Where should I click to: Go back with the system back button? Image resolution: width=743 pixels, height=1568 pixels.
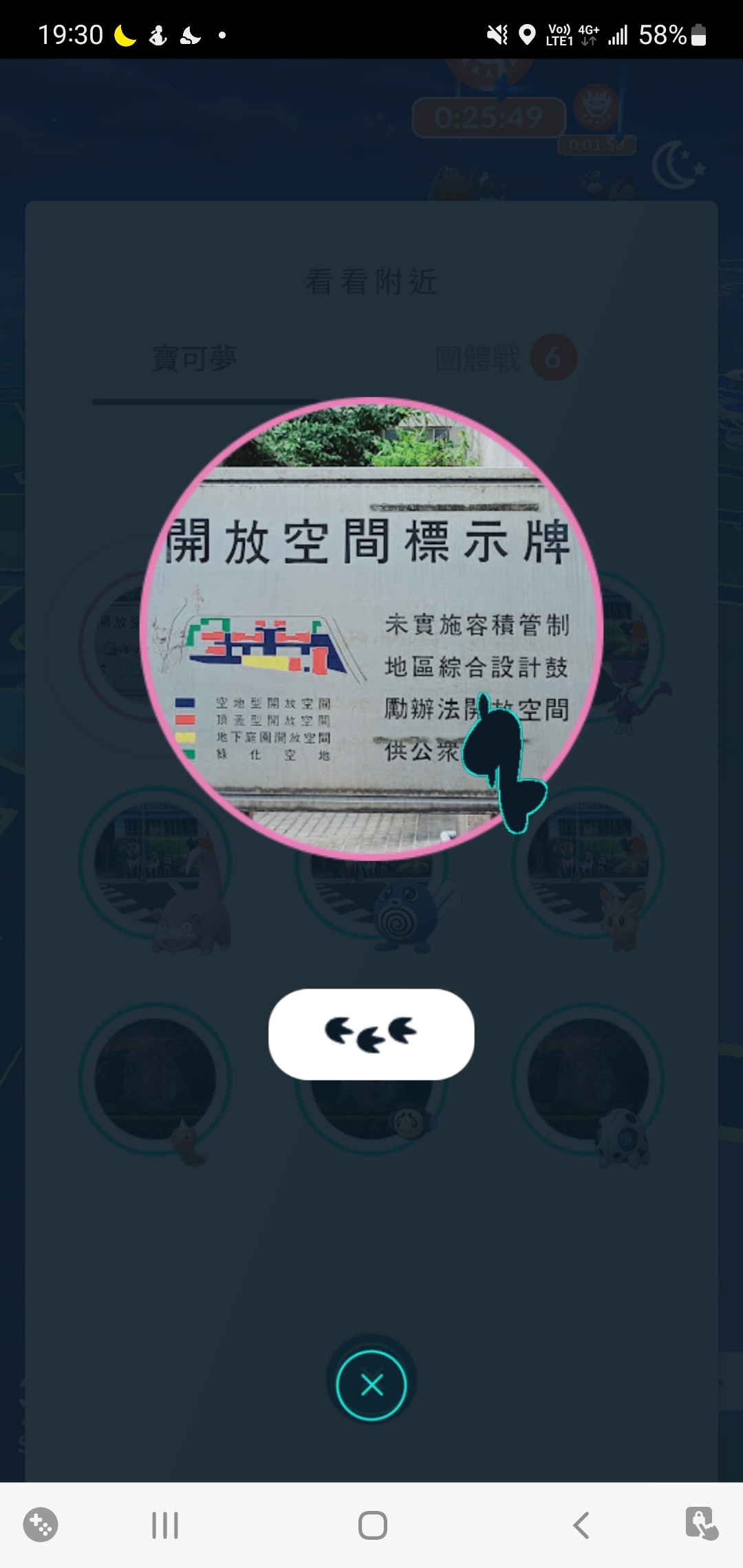point(581,1525)
